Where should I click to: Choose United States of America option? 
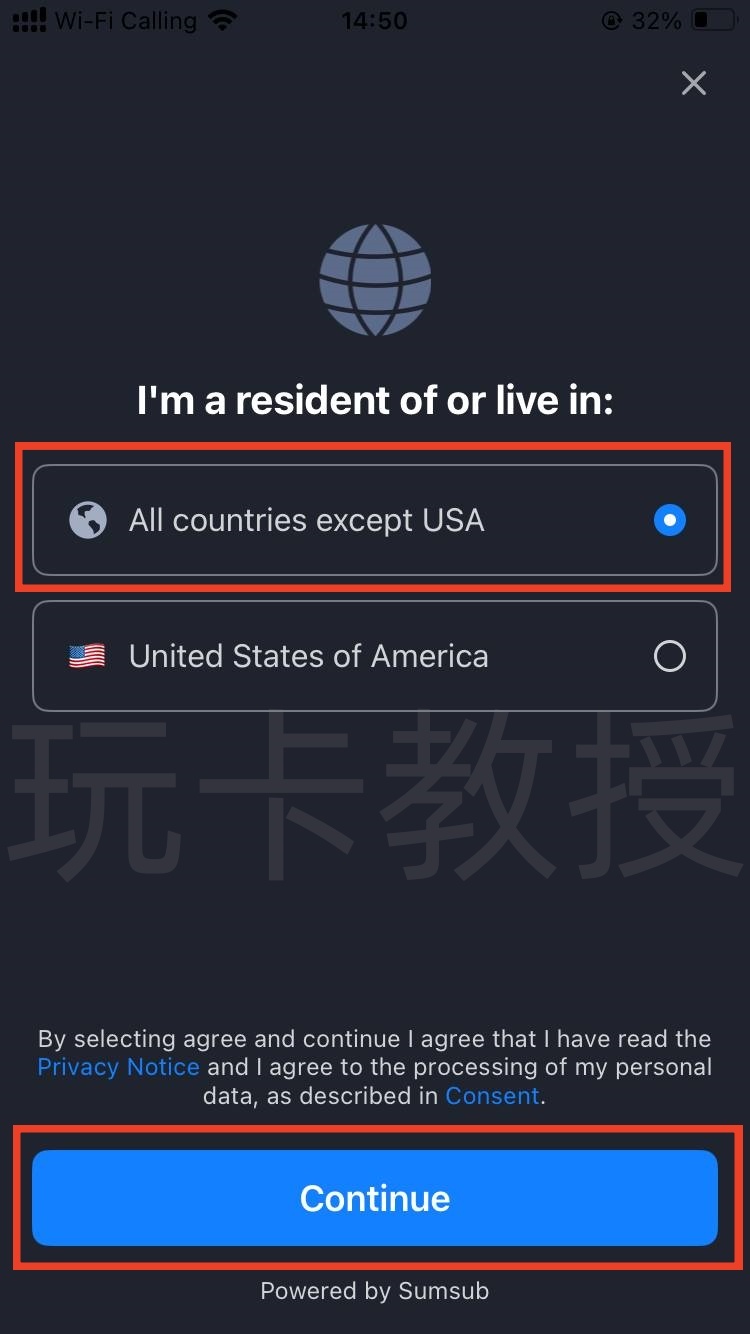(x=375, y=656)
